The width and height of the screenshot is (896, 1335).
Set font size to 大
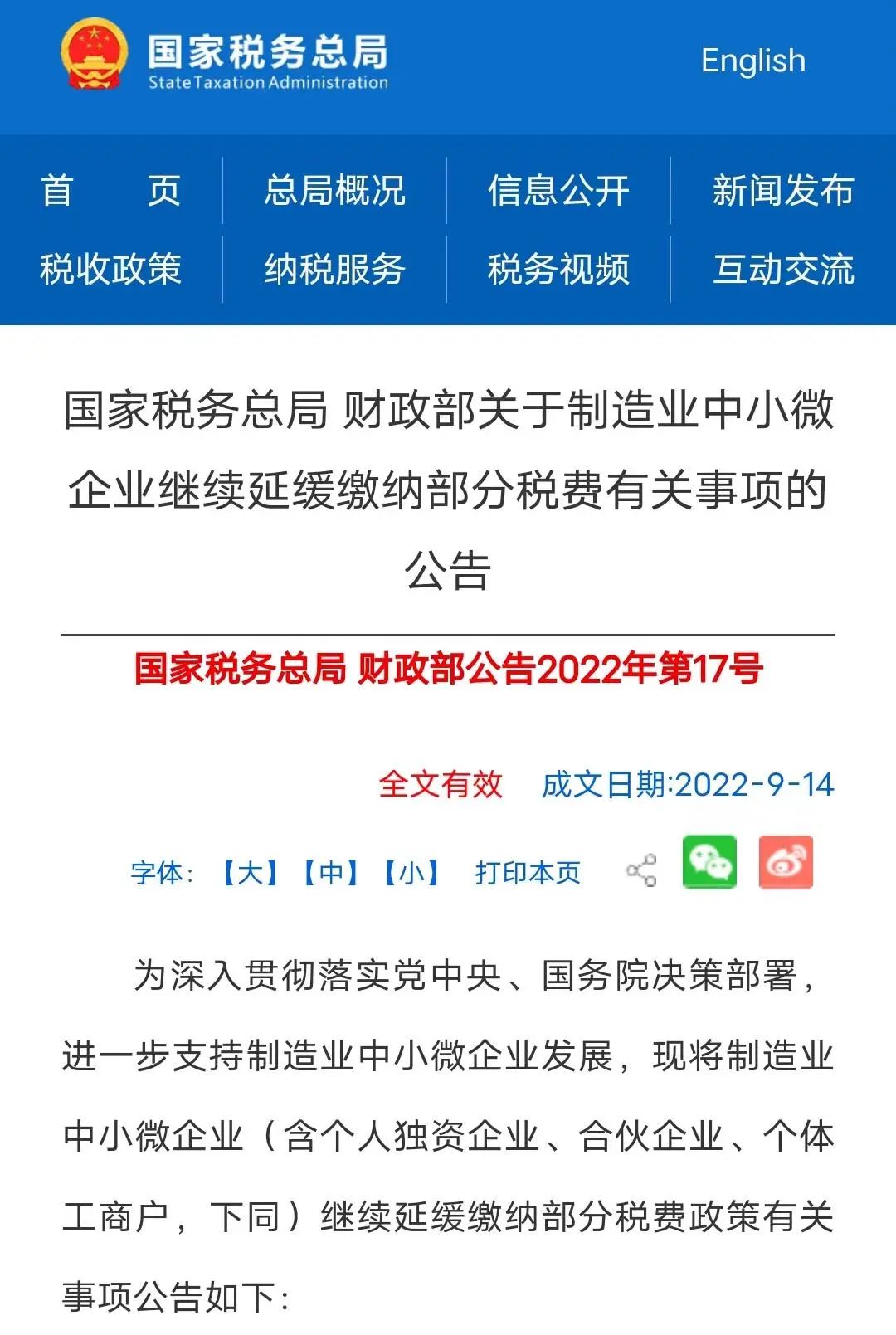(250, 872)
